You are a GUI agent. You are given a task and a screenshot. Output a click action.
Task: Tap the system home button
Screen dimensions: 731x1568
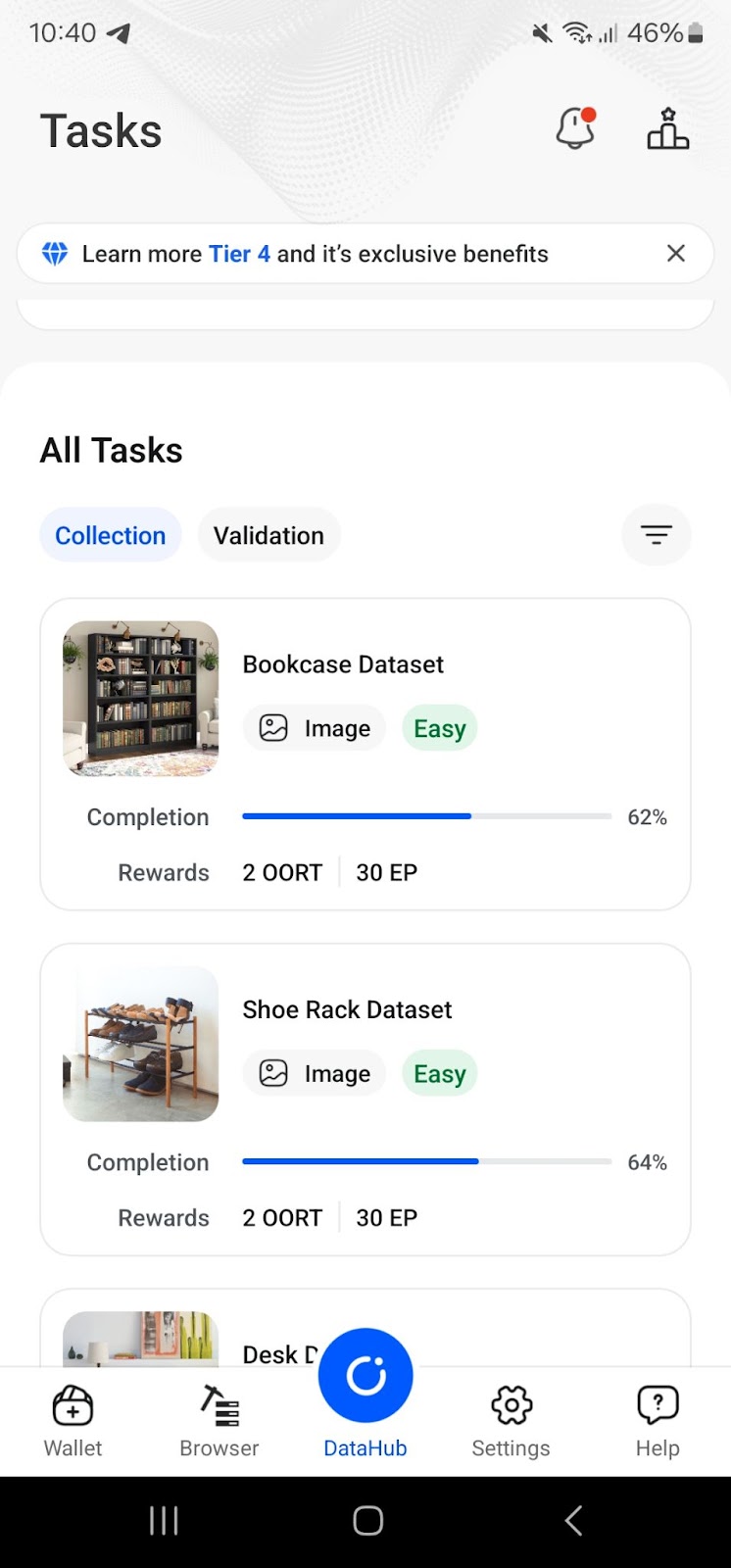coord(367,1520)
